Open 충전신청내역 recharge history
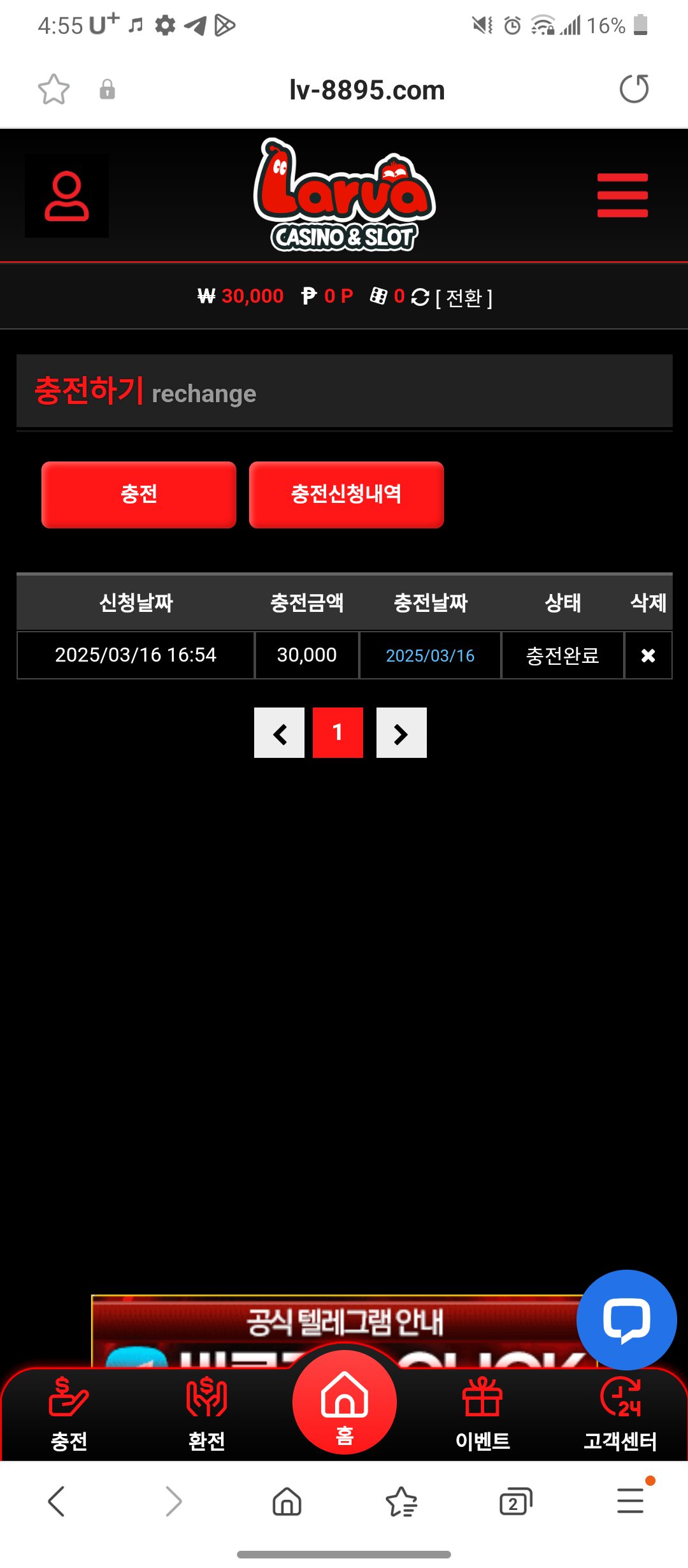 pyautogui.click(x=346, y=495)
